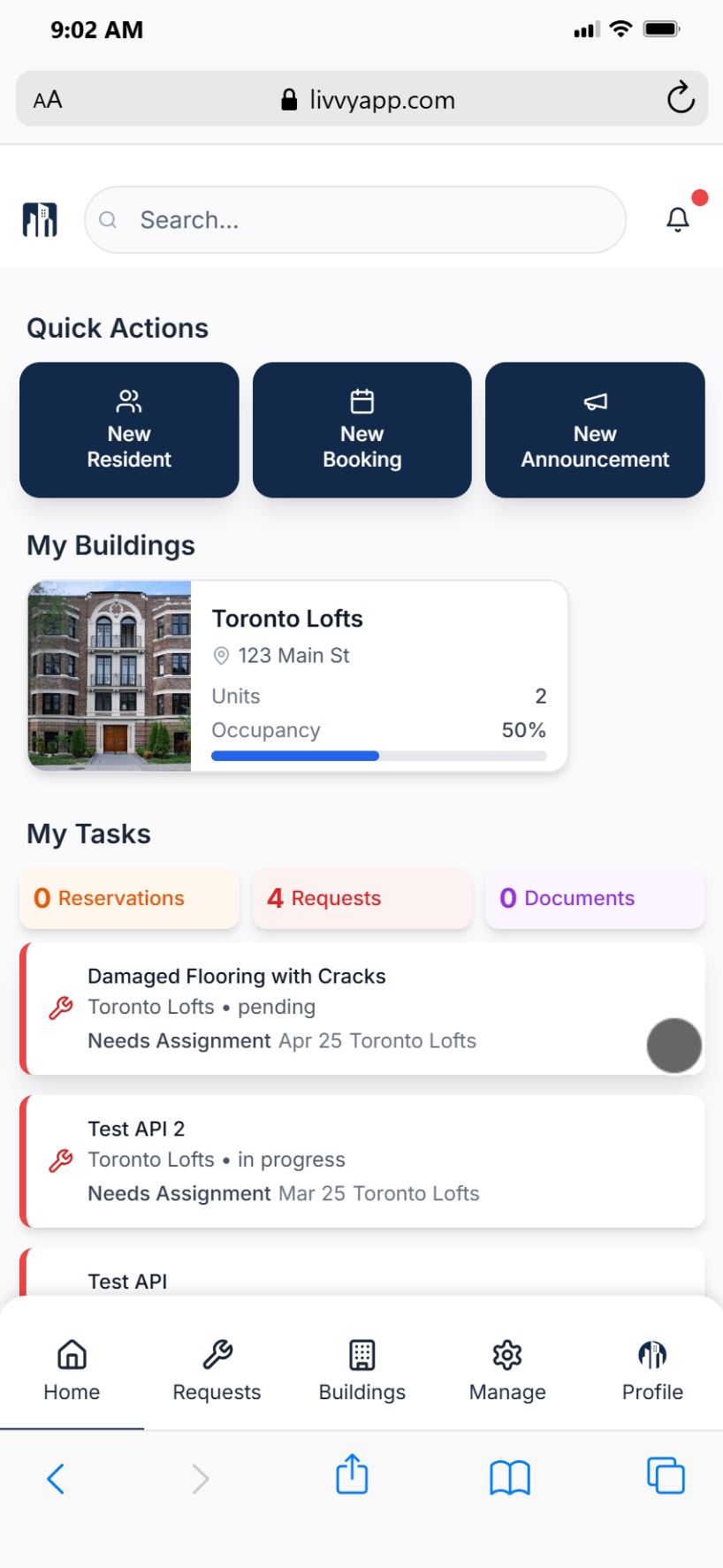The height and width of the screenshot is (1568, 723).
Task: Open notifications via the bell icon
Action: [677, 218]
